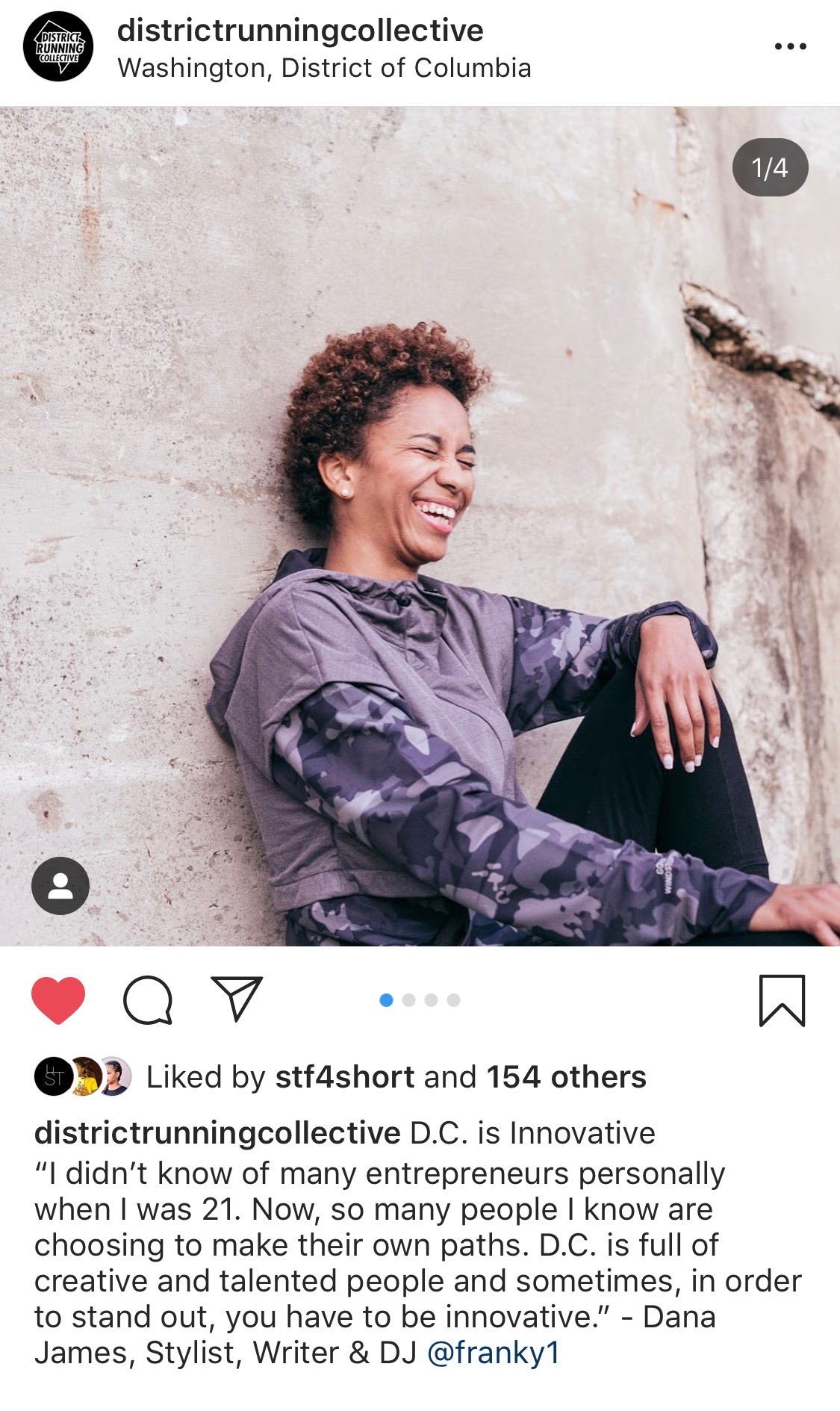Open districtrunningcollective username in caption
The width and height of the screenshot is (840, 1411).
pyautogui.click(x=217, y=1133)
